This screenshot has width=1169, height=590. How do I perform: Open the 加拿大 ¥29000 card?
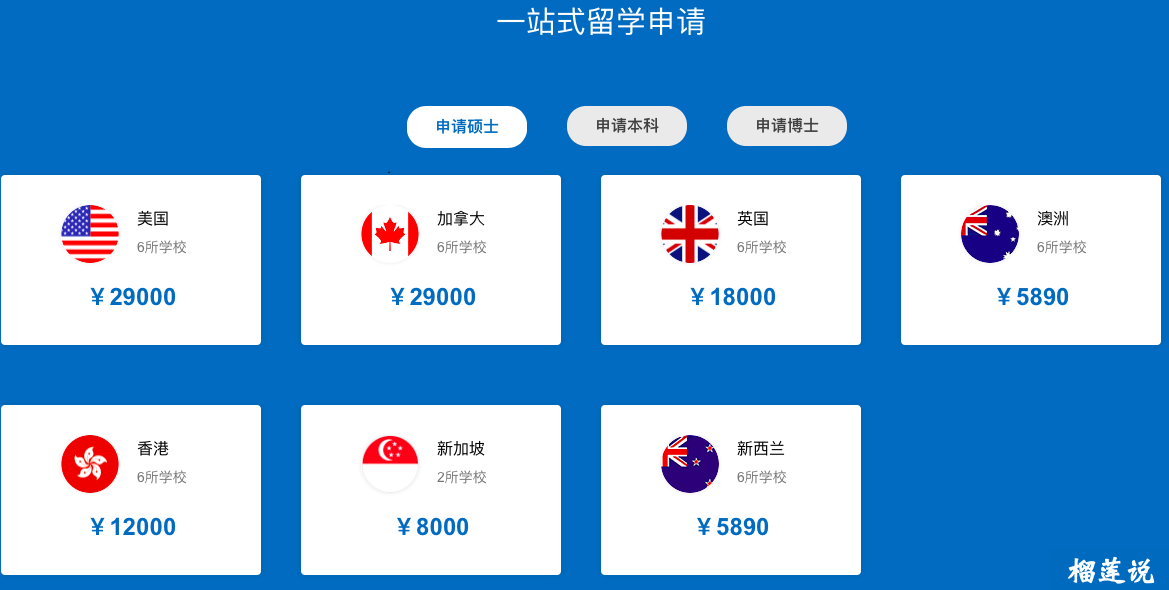pyautogui.click(x=431, y=260)
